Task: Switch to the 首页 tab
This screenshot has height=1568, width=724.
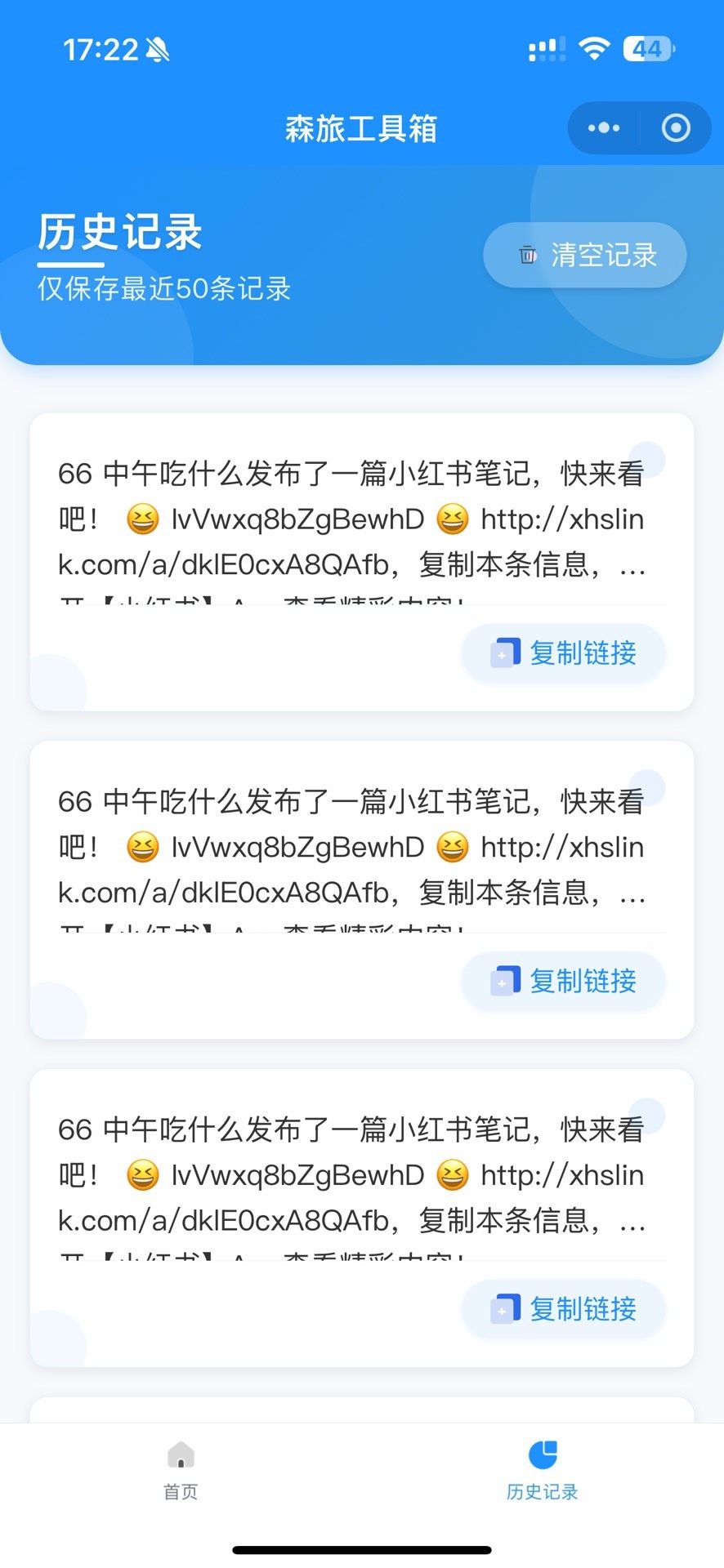Action: coord(181,1471)
